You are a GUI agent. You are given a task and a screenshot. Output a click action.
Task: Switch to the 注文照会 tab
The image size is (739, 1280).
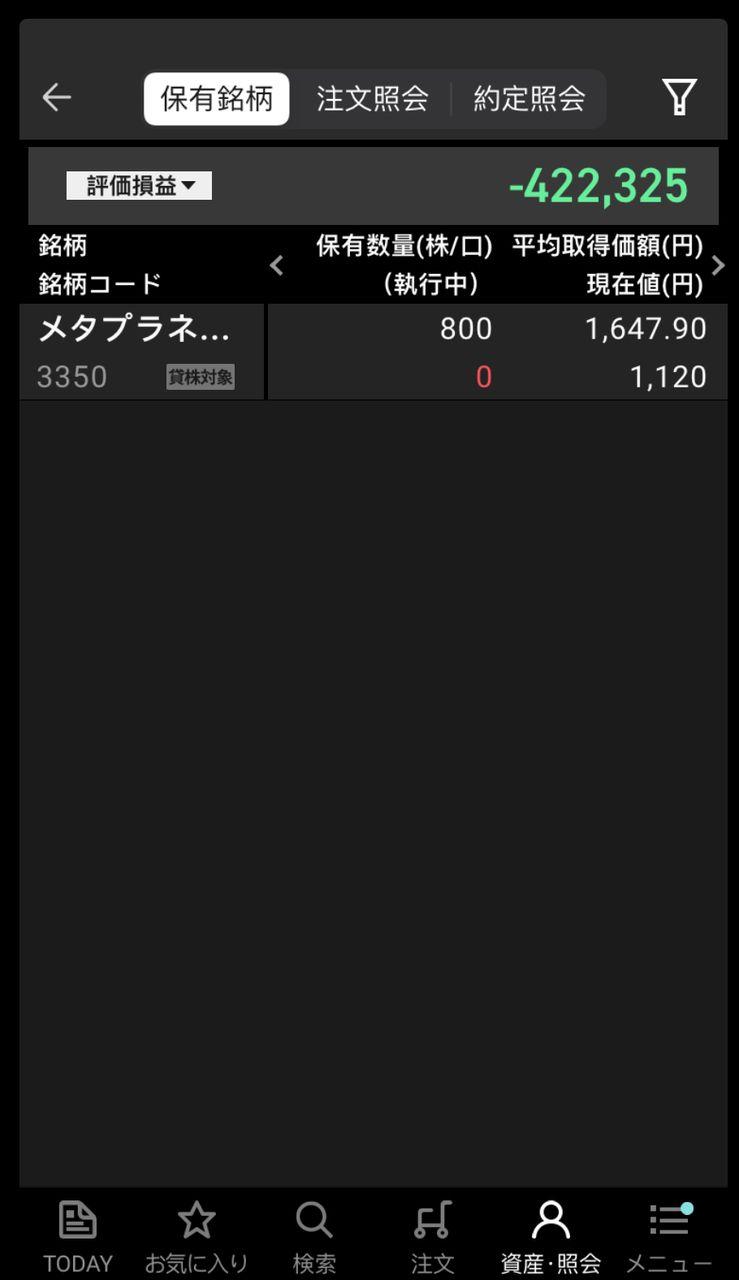pos(372,98)
